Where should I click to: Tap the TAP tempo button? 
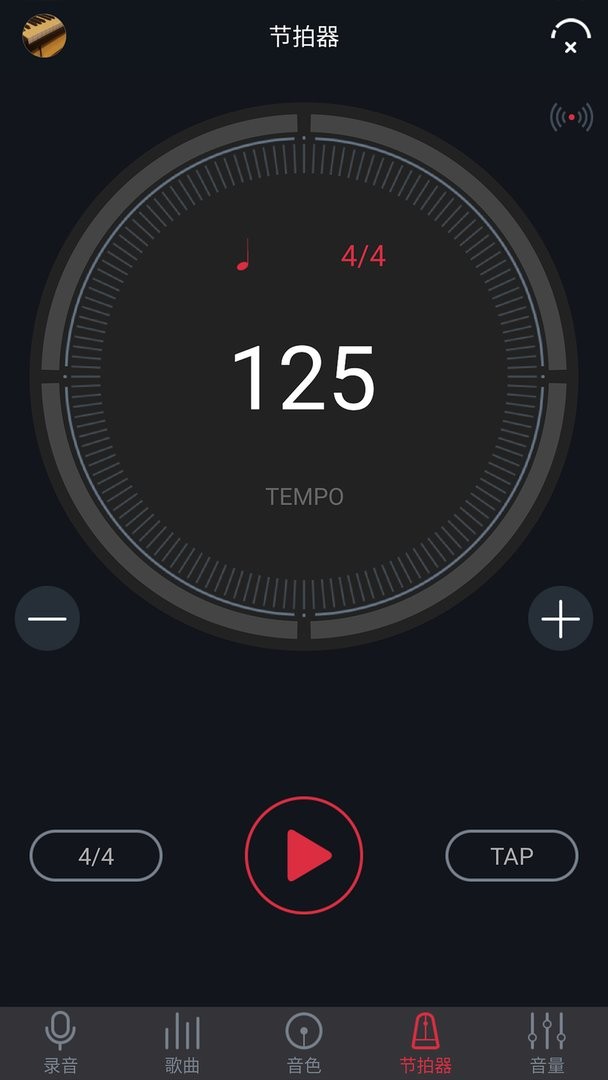coord(511,856)
